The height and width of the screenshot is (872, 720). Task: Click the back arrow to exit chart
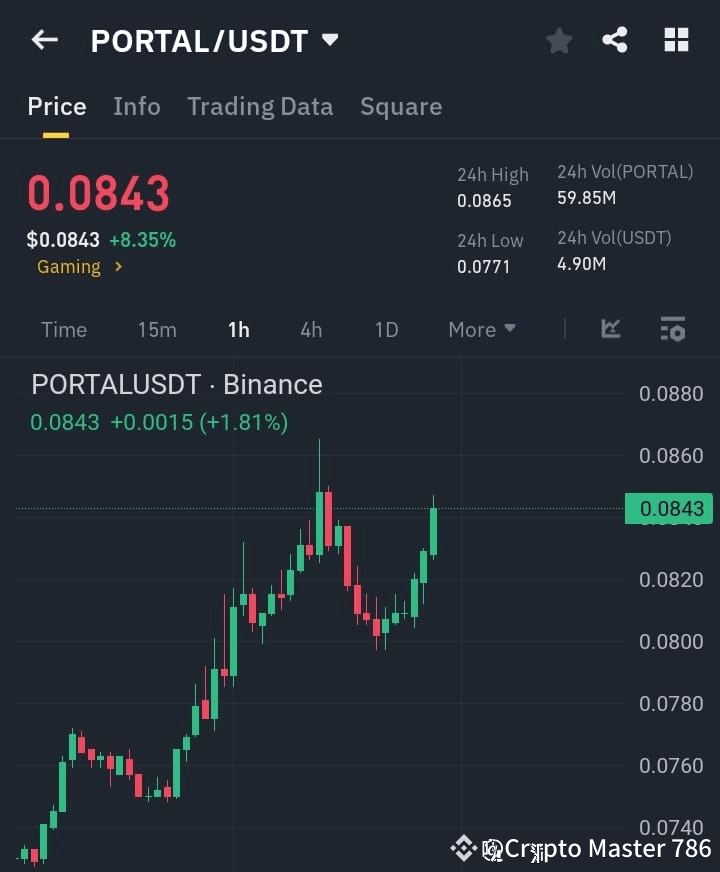pos(43,40)
